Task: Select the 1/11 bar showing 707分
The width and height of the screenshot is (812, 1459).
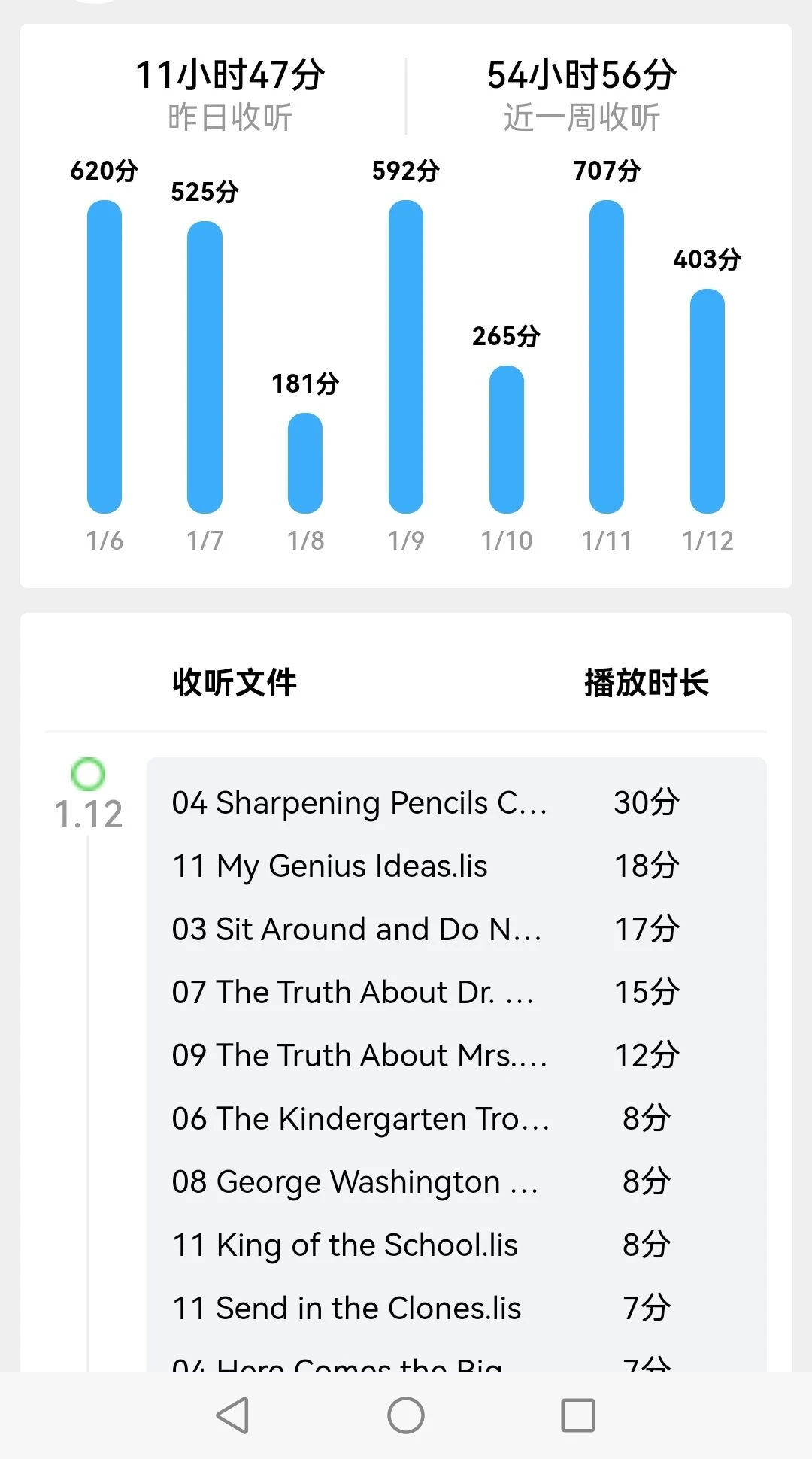Action: point(607,356)
